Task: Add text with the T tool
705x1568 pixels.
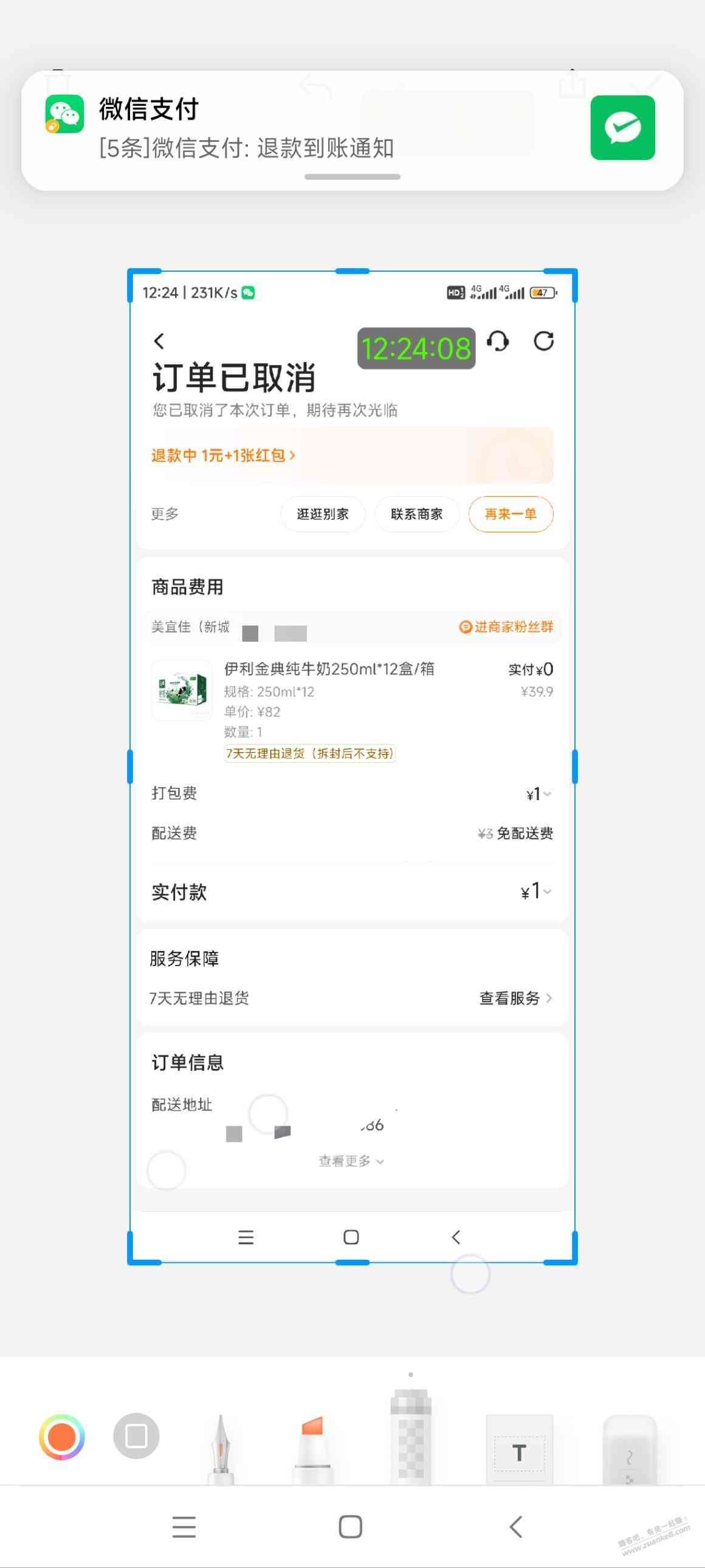Action: (519, 1452)
